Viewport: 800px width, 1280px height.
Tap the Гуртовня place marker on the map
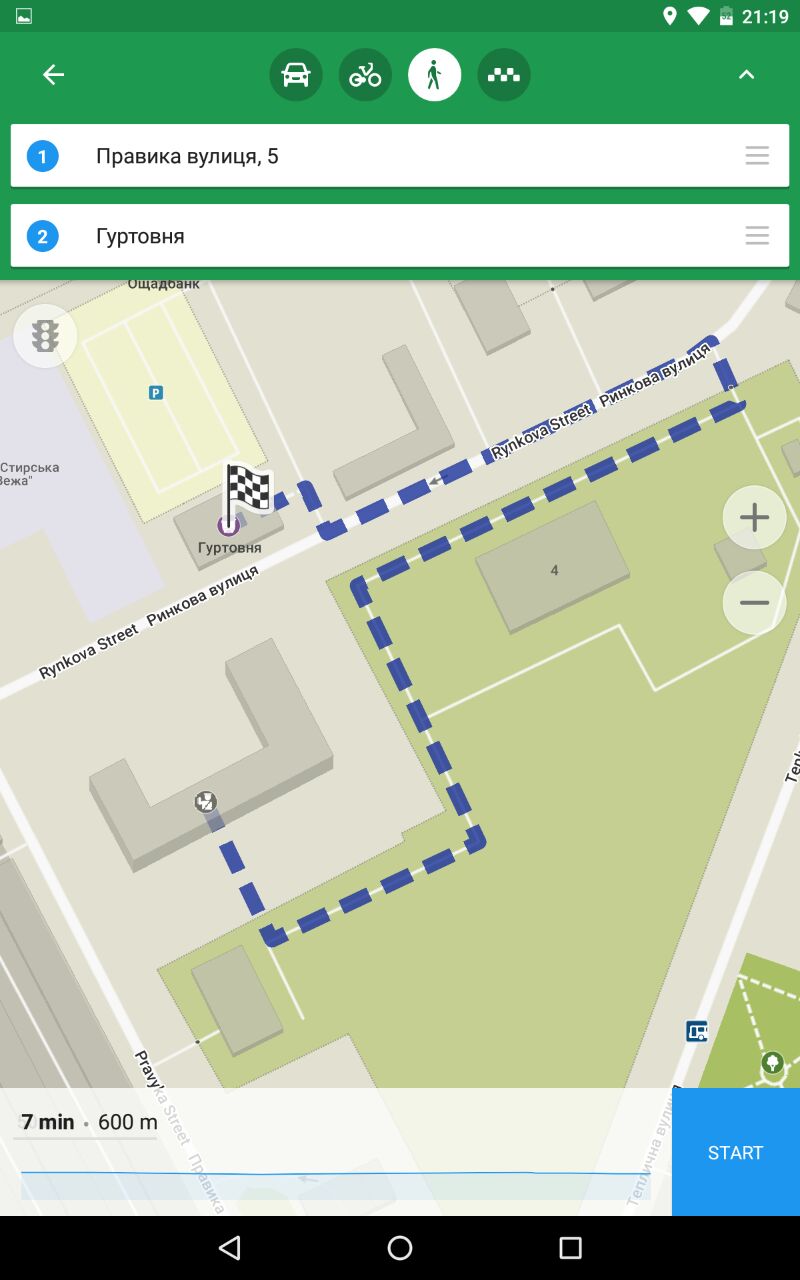[229, 524]
